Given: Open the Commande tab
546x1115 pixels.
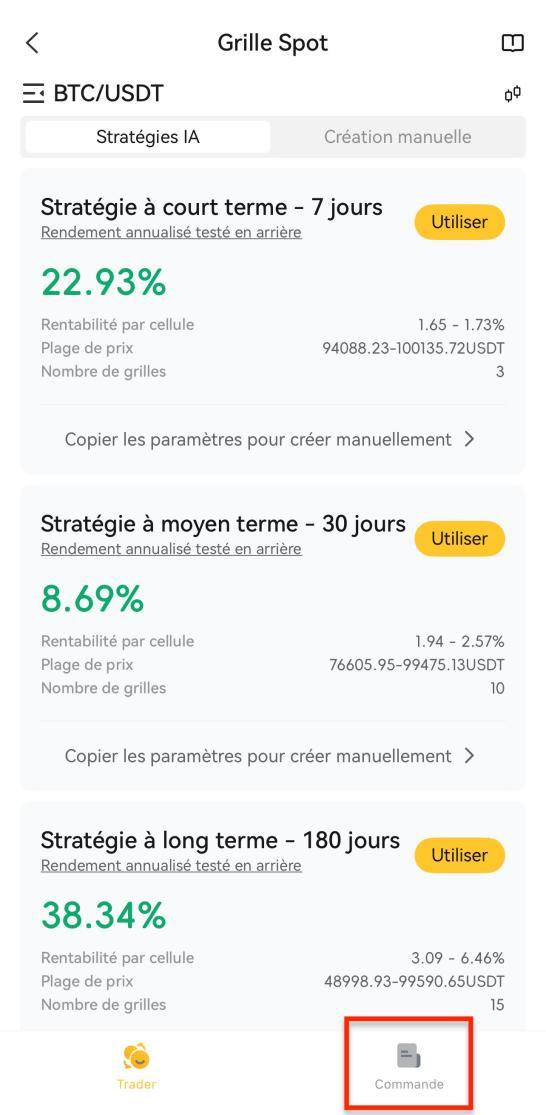Looking at the screenshot, I should point(409,1065).
